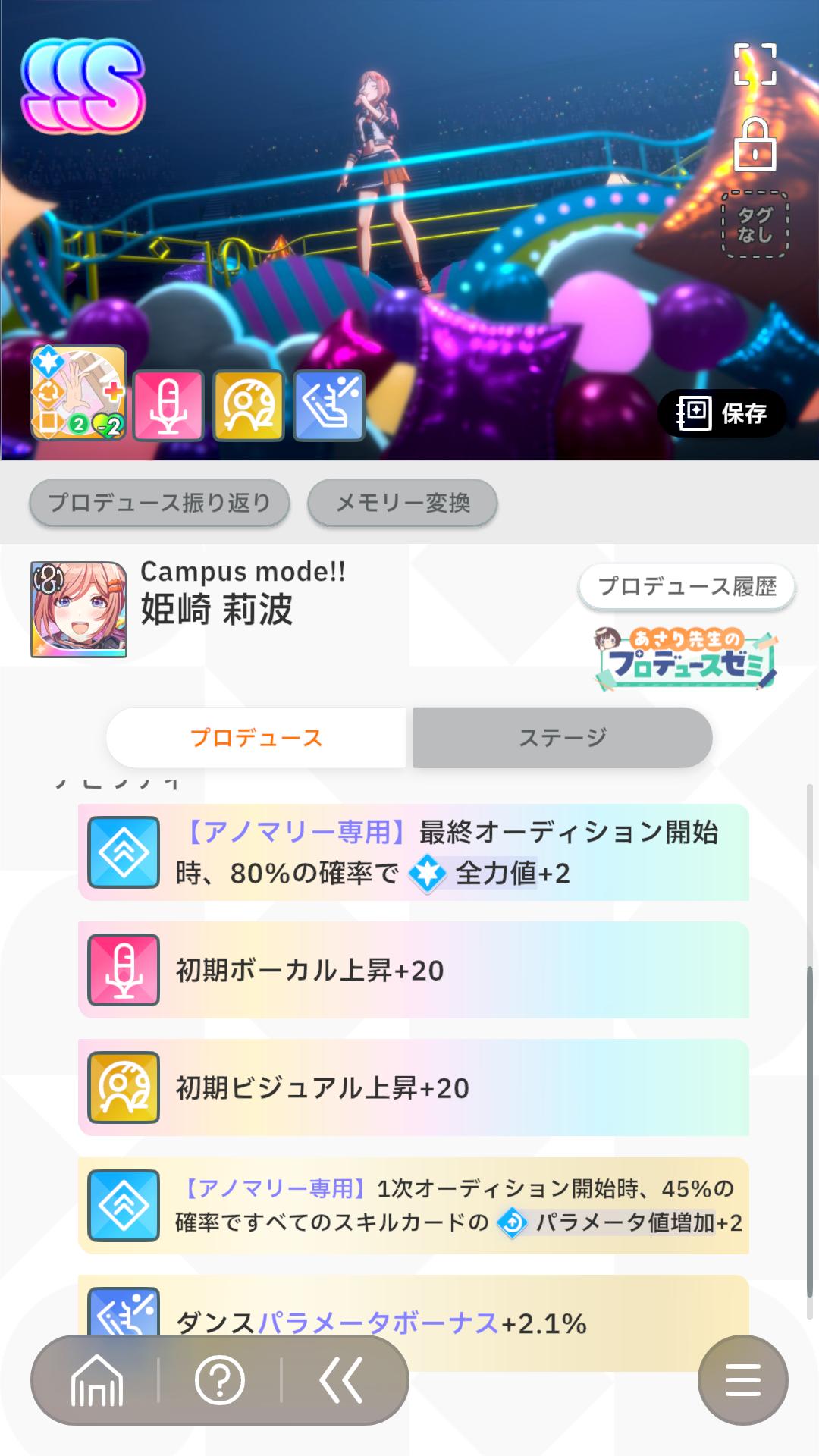View プロデュース履歴 history
Image resolution: width=819 pixels, height=1456 pixels.
point(687,586)
